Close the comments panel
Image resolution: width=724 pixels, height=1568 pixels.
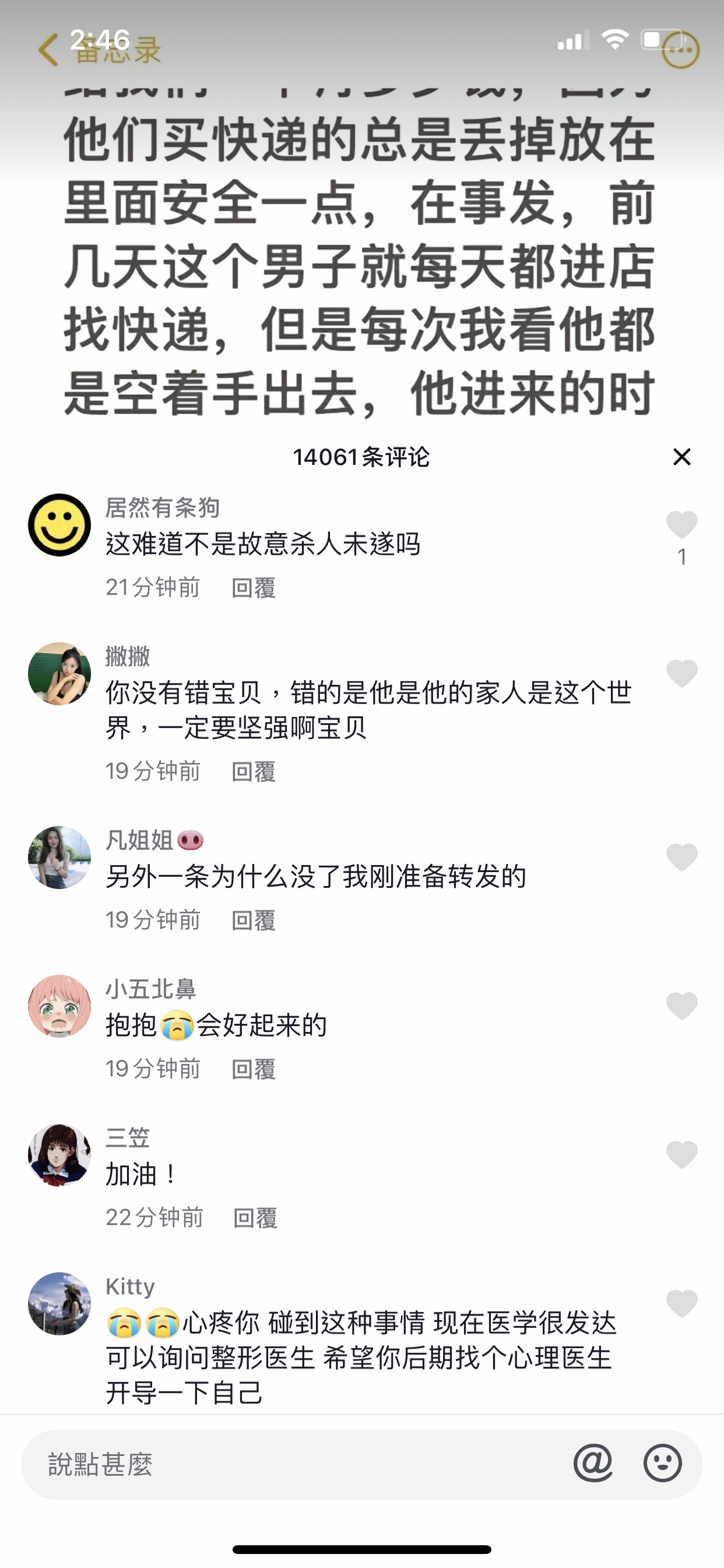681,457
